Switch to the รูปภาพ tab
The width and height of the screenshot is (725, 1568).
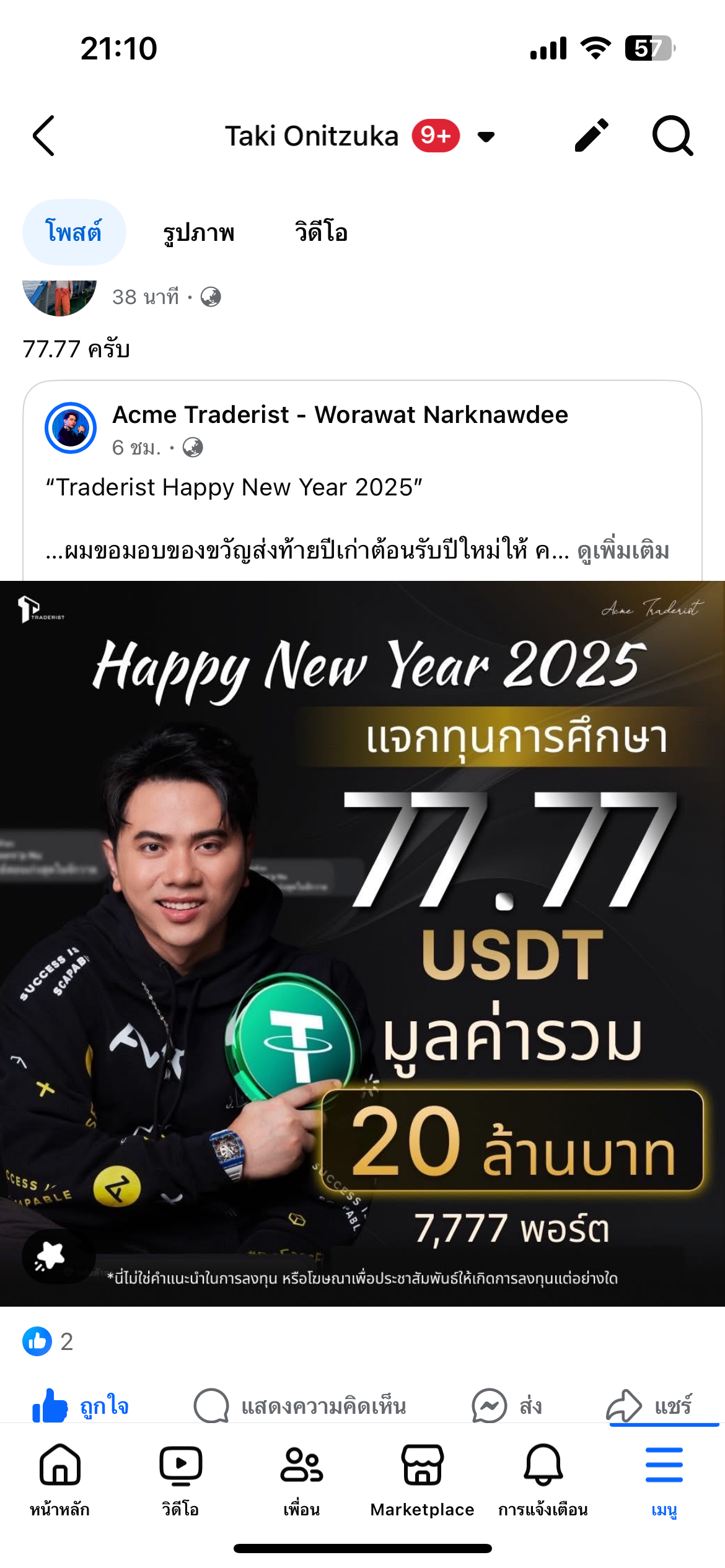[198, 233]
